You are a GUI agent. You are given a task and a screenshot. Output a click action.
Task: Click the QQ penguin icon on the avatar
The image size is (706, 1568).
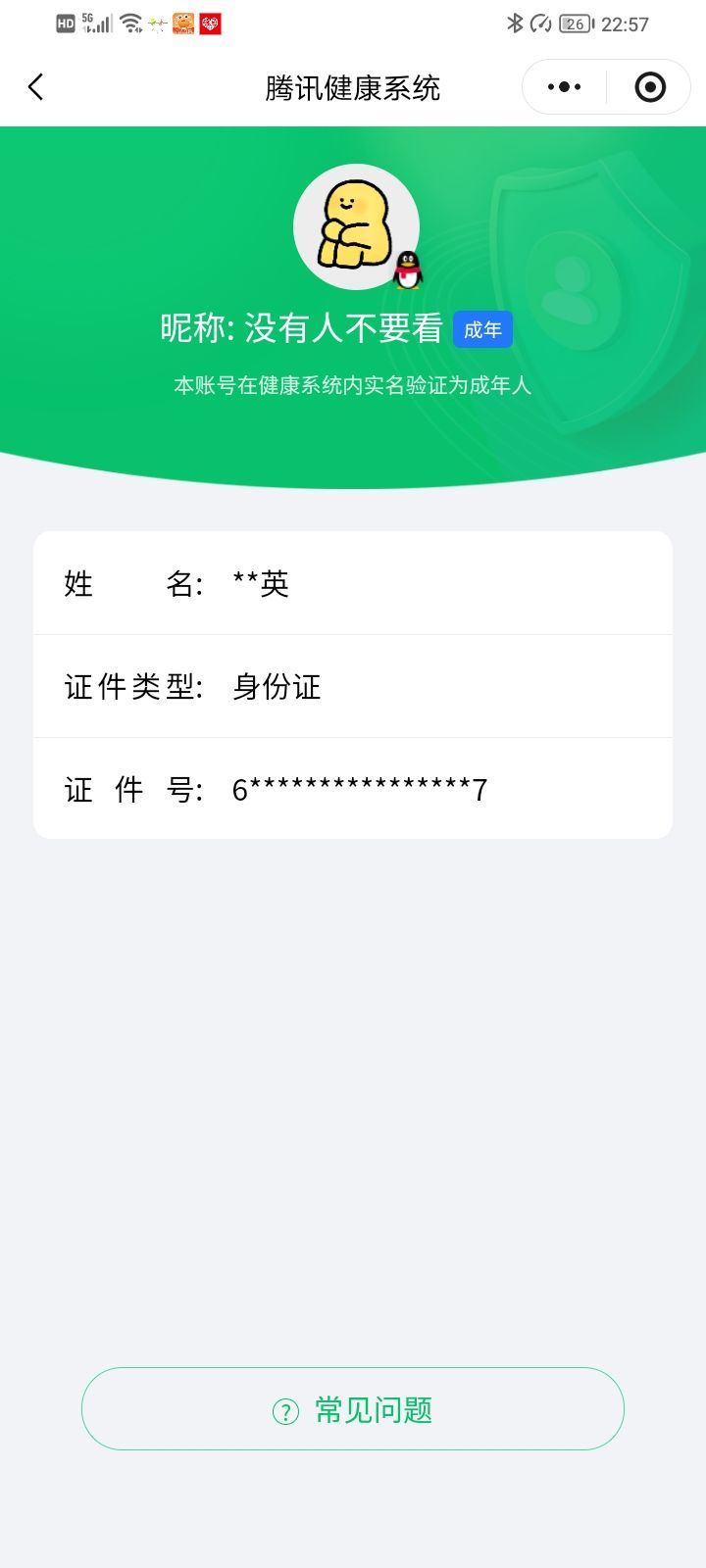tap(408, 271)
